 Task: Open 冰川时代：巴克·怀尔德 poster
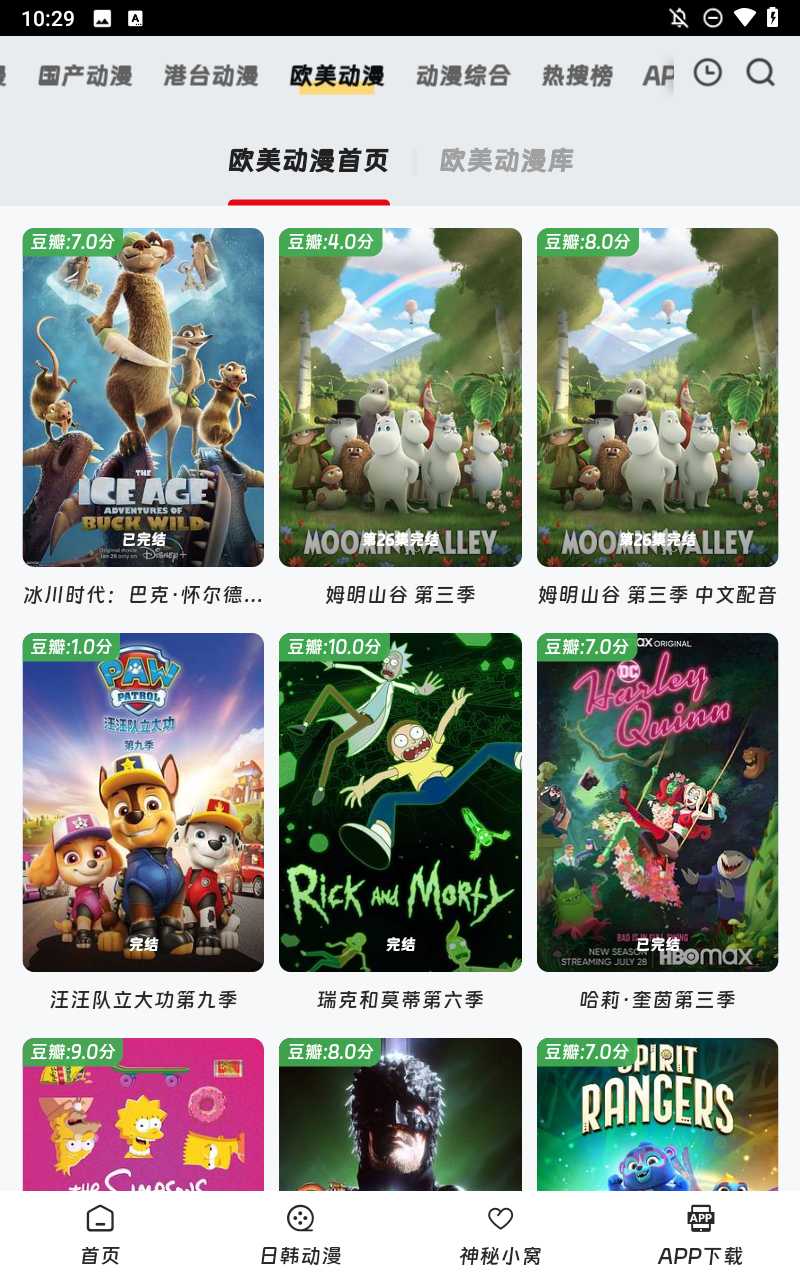[143, 398]
